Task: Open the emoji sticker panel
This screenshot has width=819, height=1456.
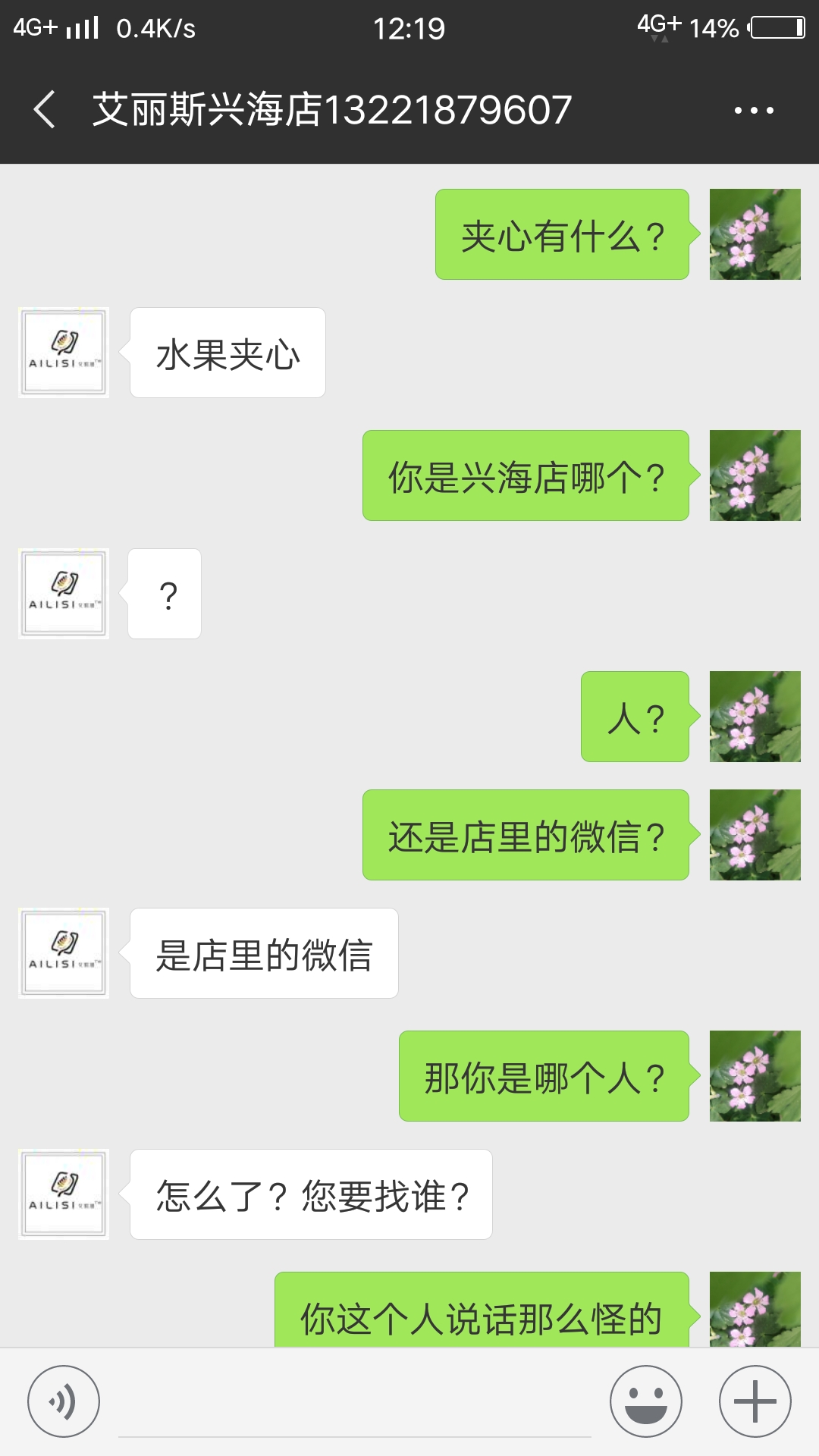Action: tap(646, 1401)
